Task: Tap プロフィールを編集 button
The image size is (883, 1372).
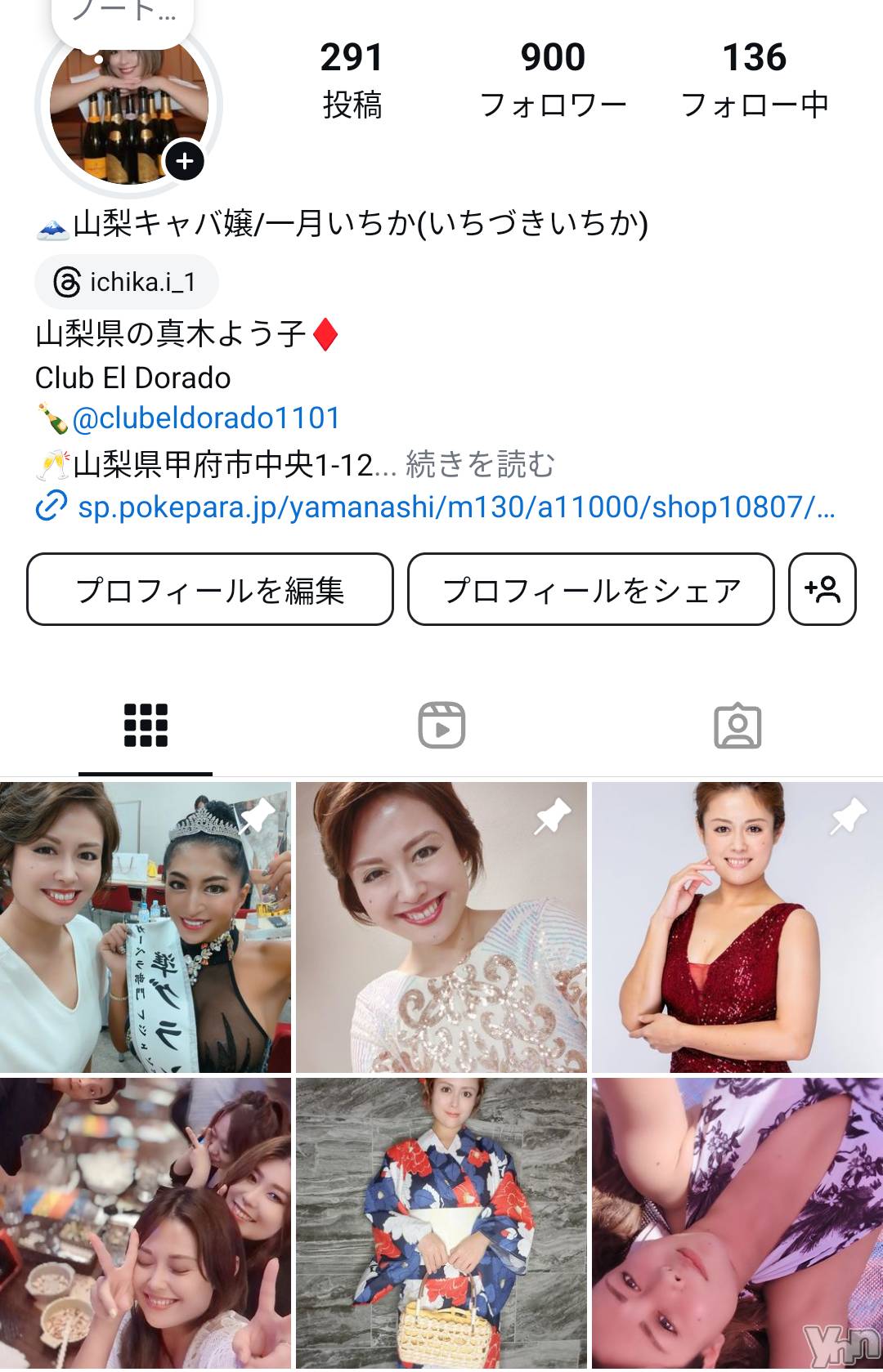Action: [x=210, y=589]
